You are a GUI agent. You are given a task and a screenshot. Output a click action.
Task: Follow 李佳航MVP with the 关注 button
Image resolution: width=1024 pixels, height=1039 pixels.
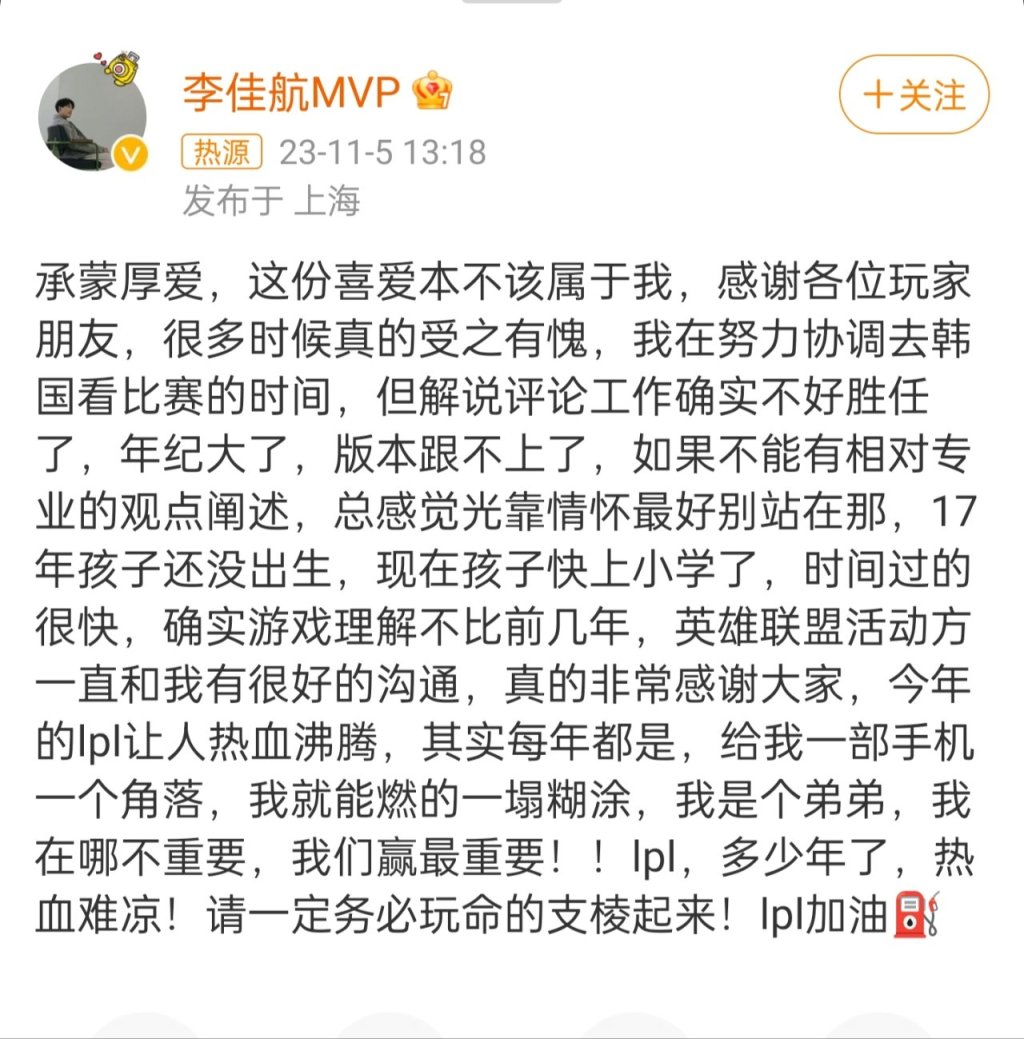[914, 96]
